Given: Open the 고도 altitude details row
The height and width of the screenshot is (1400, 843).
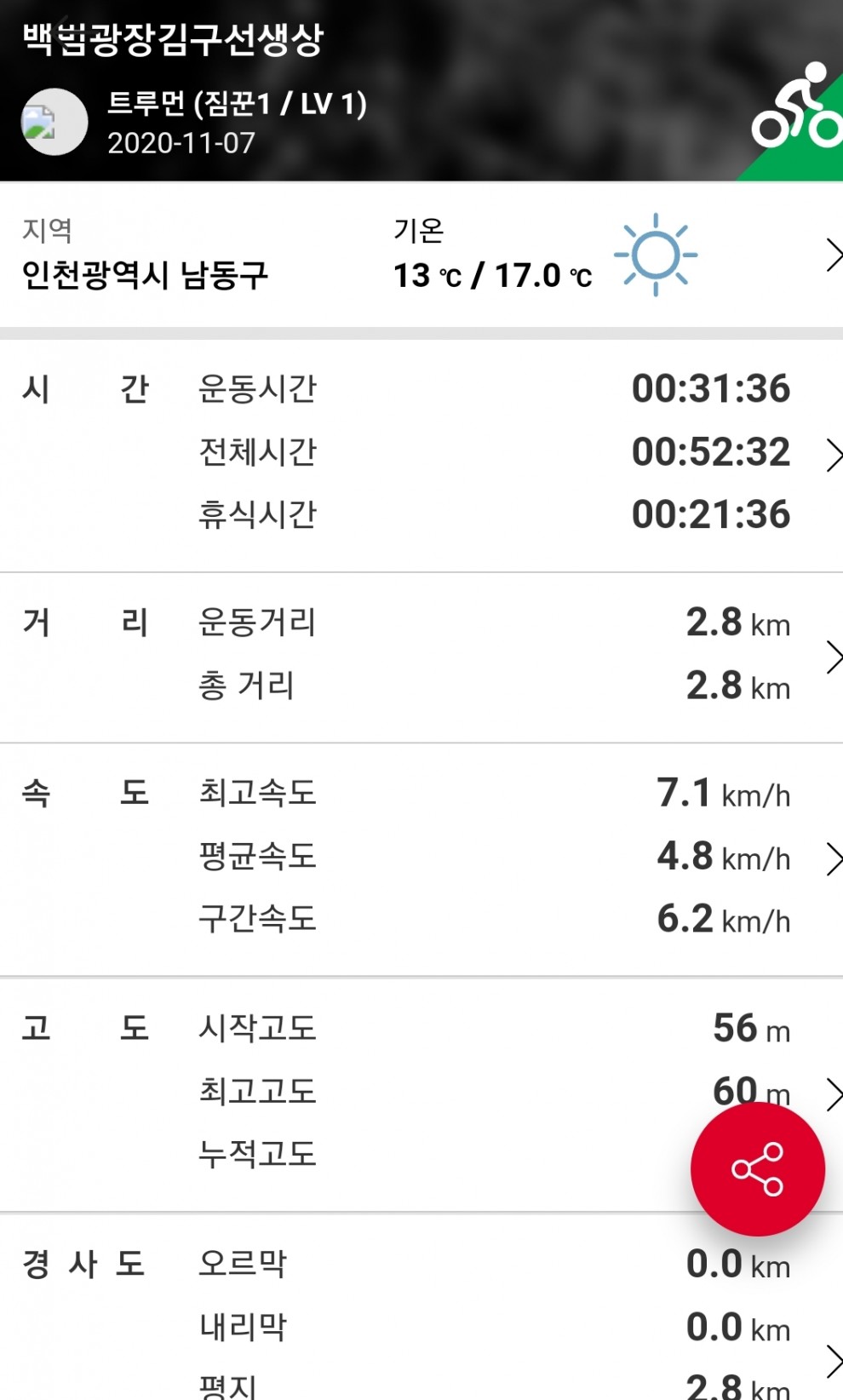Looking at the screenshot, I should (x=832, y=1093).
